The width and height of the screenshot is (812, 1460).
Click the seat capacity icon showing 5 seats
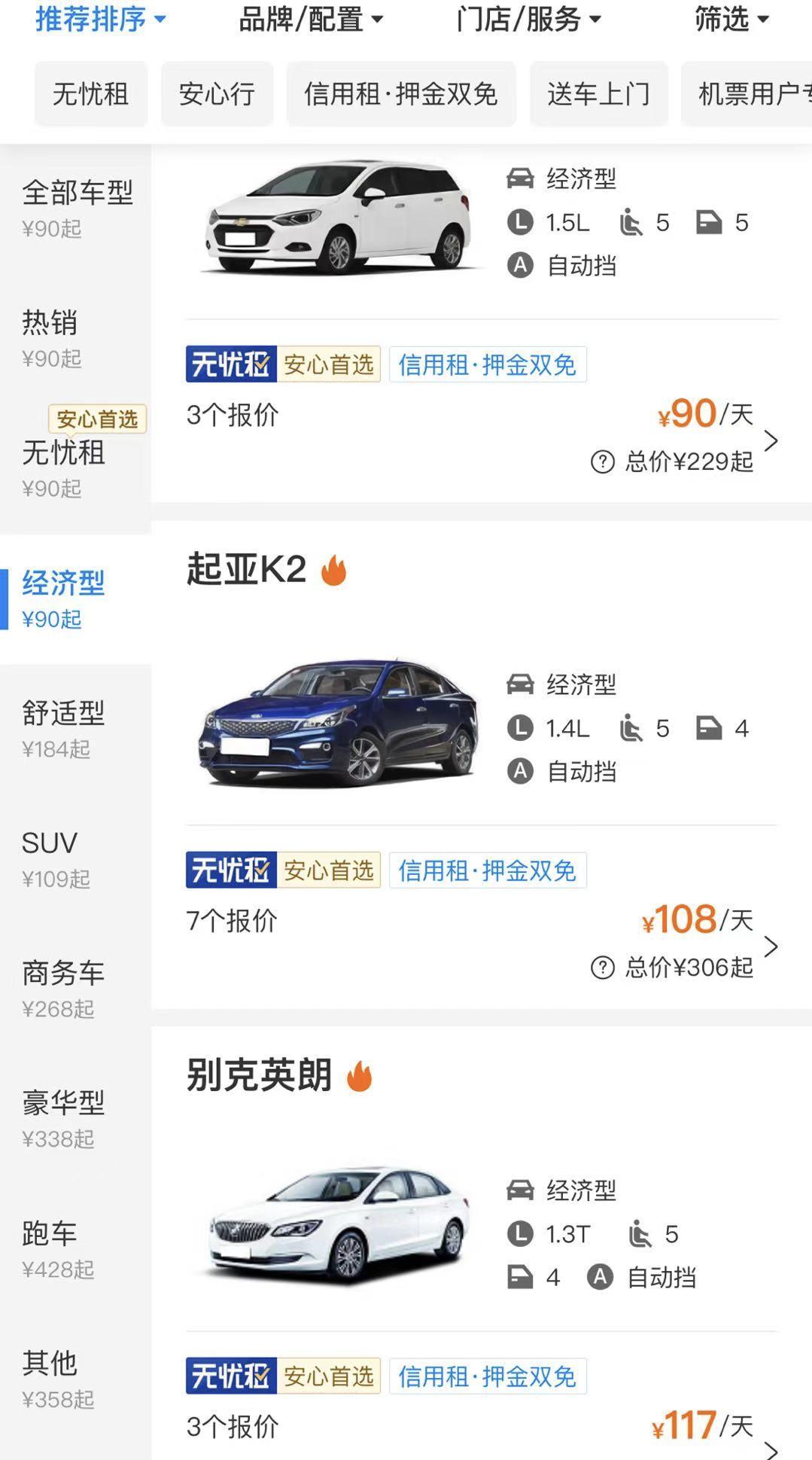631,727
